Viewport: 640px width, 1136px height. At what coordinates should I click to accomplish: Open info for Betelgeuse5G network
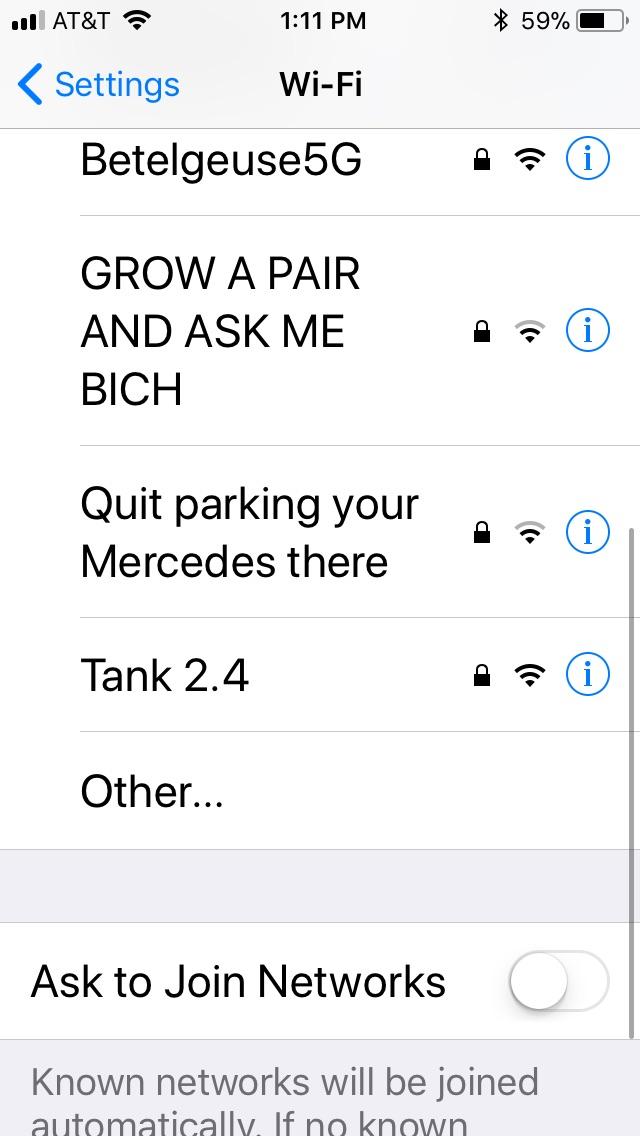coord(587,158)
